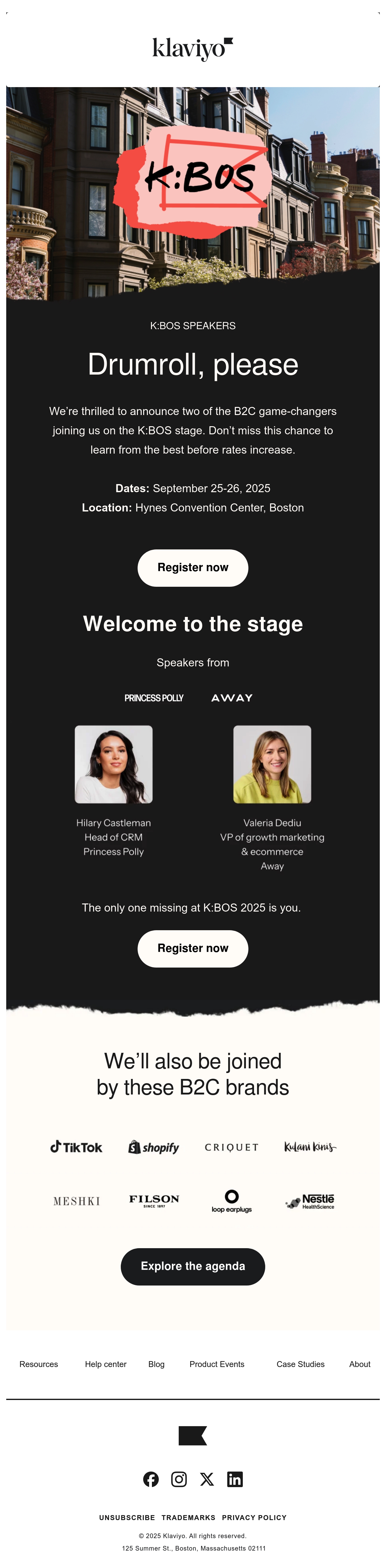
Task: Tap Register now below the speaker photos
Action: pos(192,948)
